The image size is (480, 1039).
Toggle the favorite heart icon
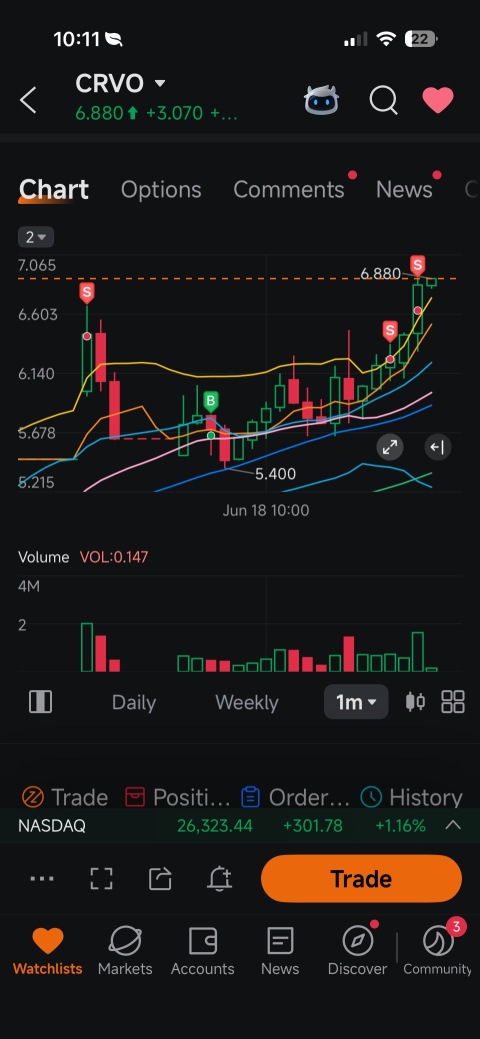[438, 101]
